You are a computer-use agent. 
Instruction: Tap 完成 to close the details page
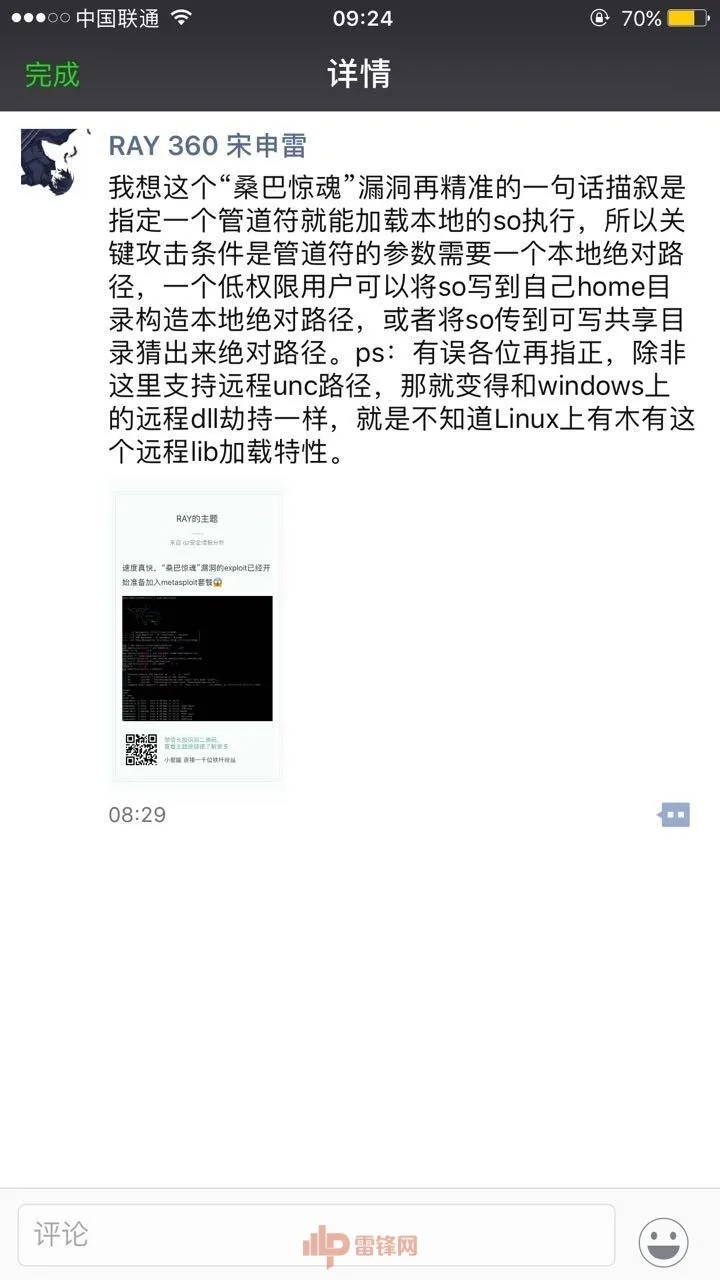52,75
